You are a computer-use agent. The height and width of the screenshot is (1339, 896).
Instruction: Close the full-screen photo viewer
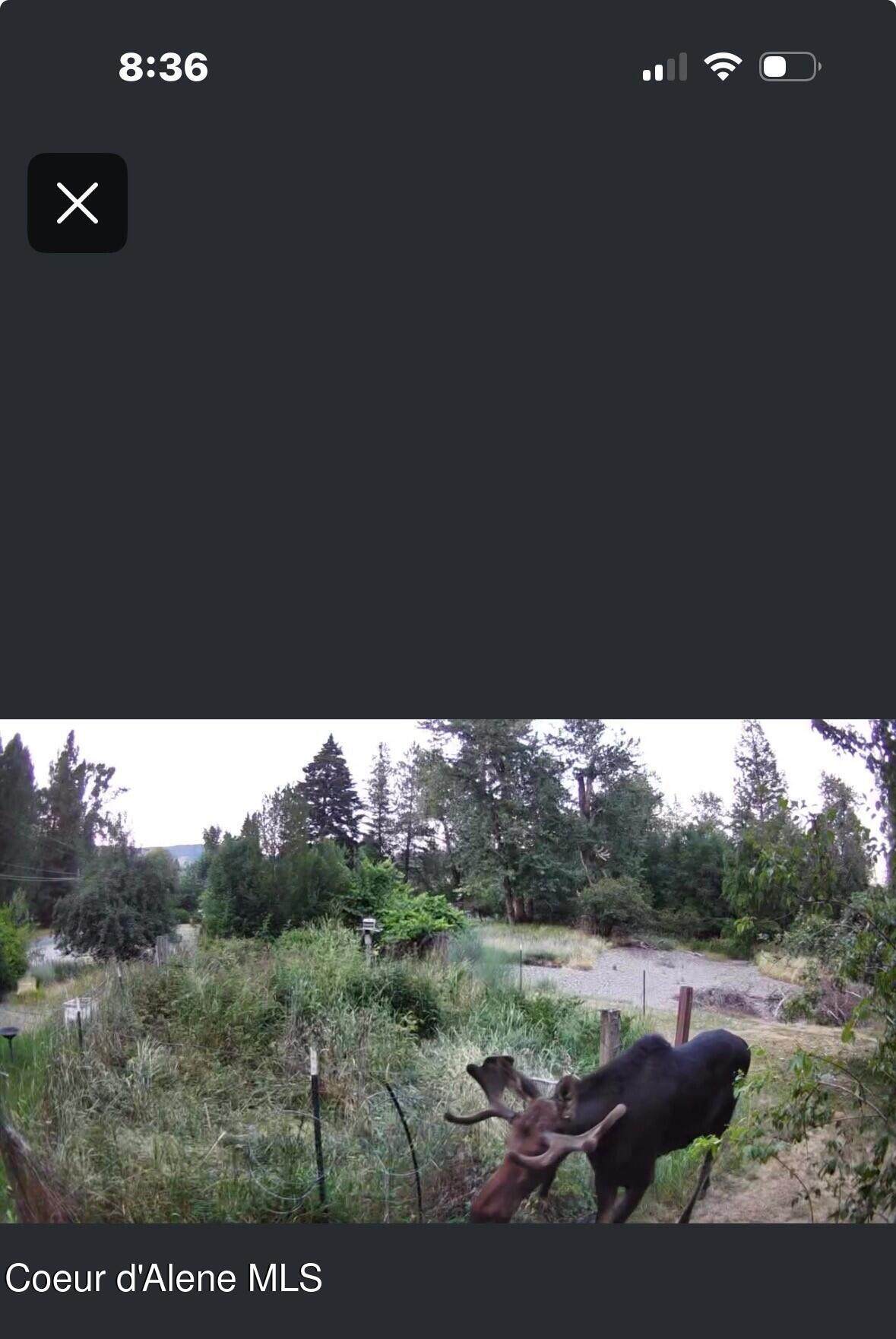pyautogui.click(x=78, y=203)
